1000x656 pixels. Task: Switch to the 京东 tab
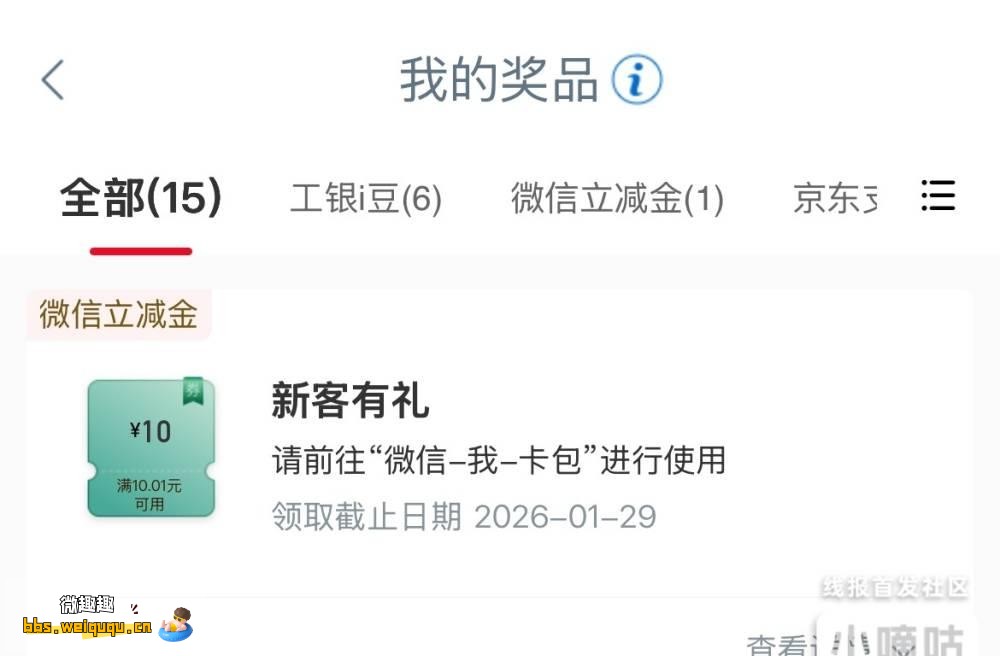tap(836, 198)
